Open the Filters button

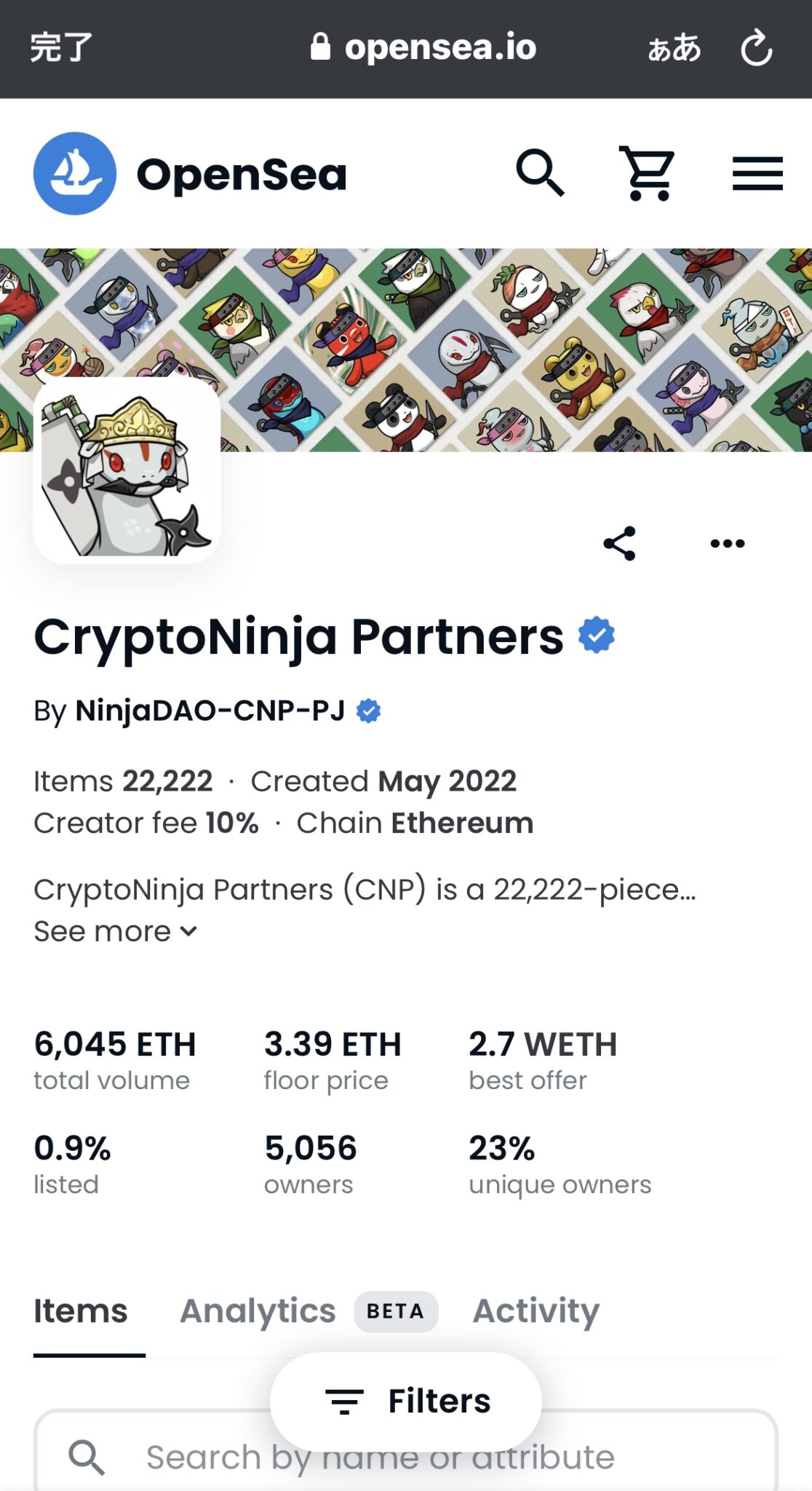tap(406, 1401)
